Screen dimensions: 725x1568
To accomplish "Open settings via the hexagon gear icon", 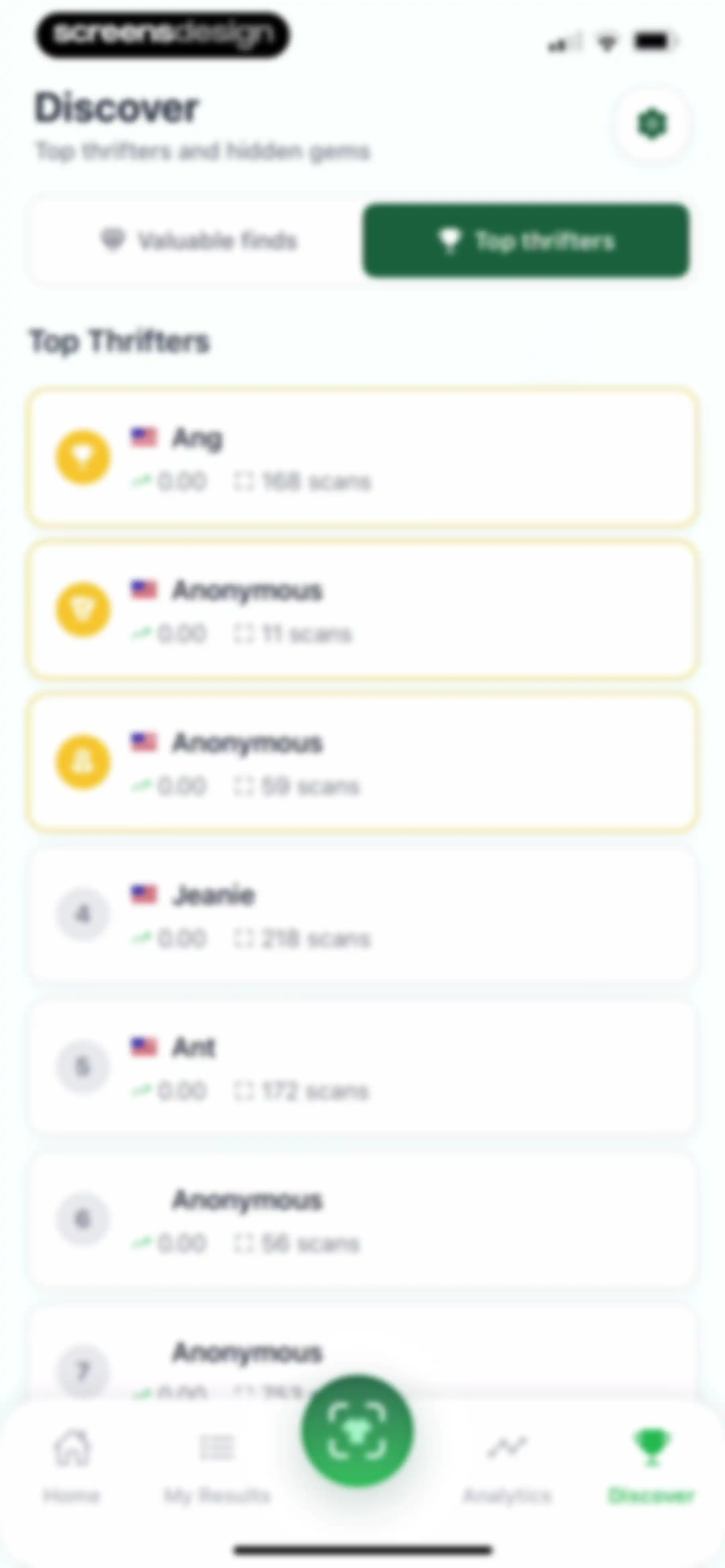I will (x=651, y=125).
